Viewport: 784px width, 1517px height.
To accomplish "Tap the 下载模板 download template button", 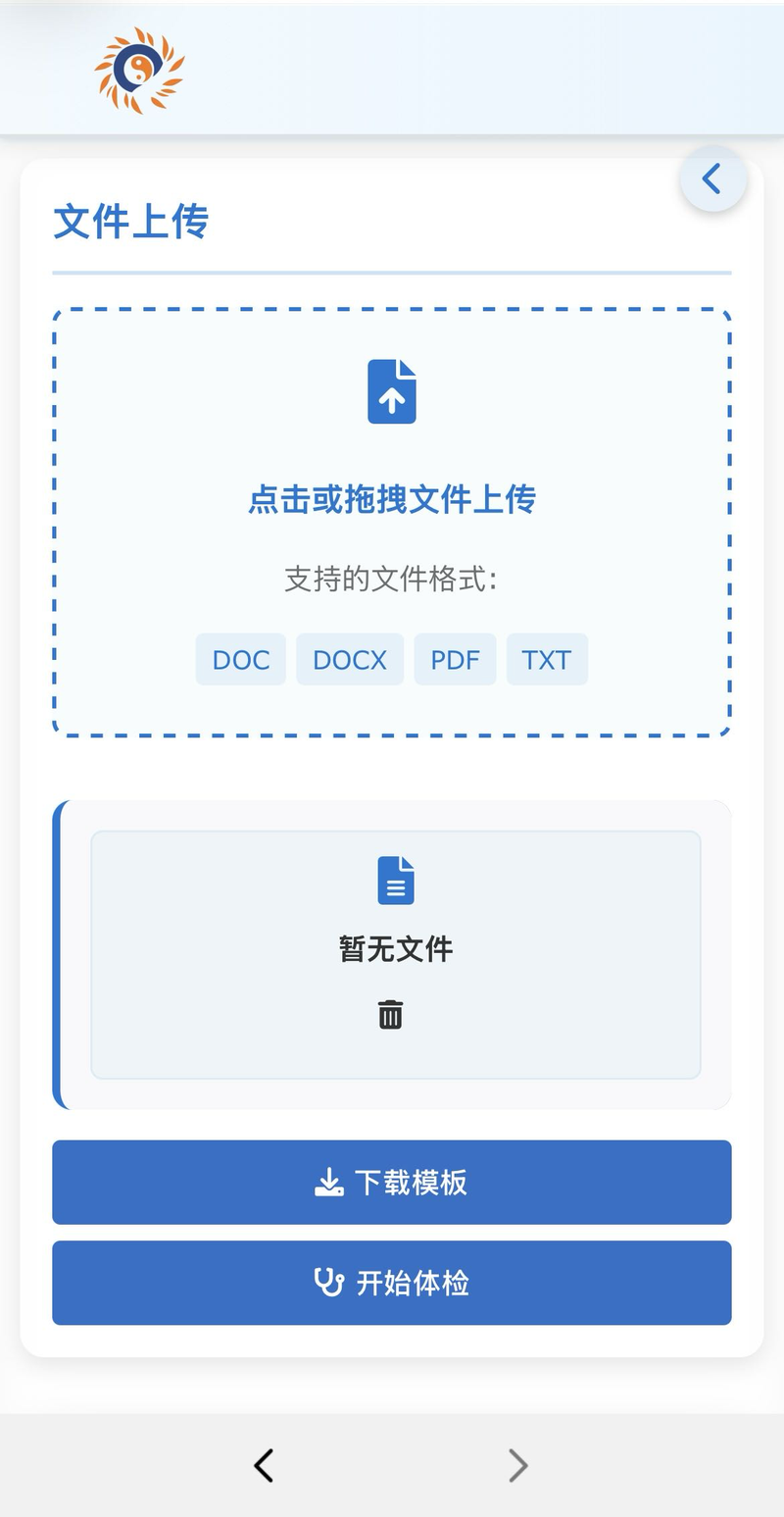I will pyautogui.click(x=392, y=1182).
